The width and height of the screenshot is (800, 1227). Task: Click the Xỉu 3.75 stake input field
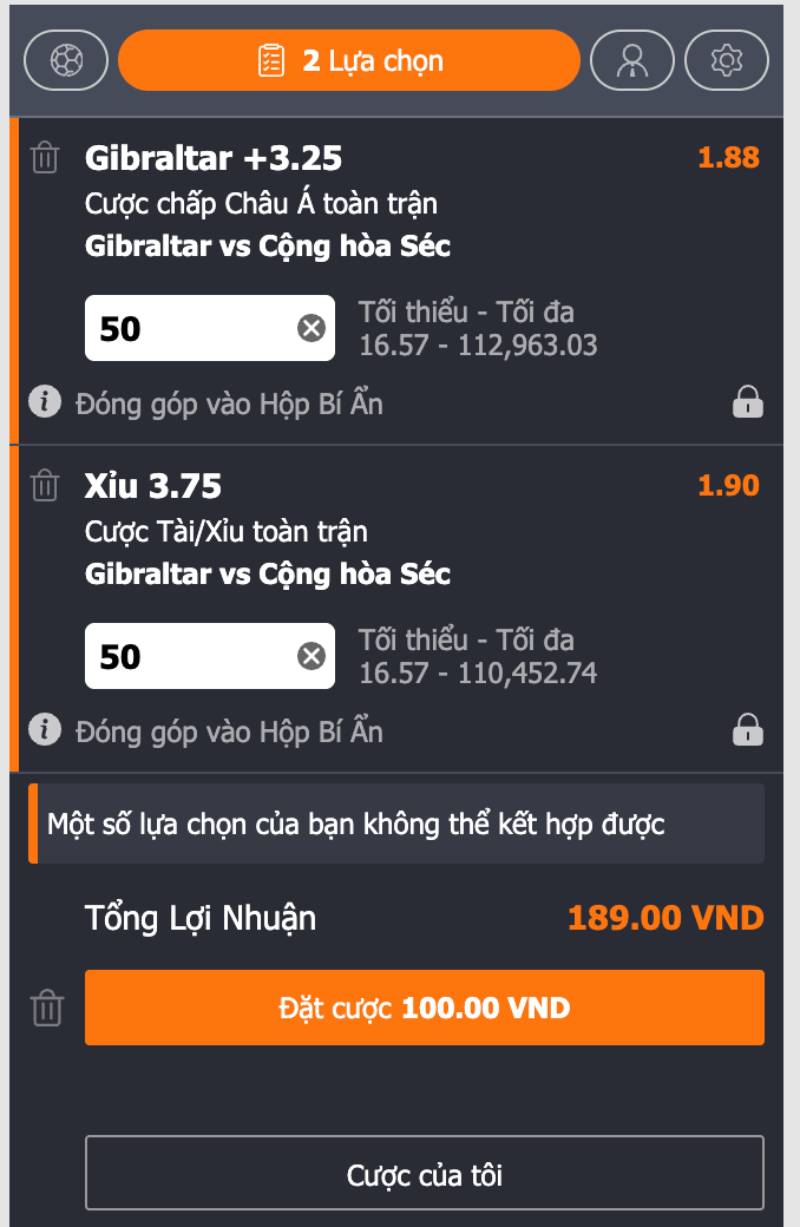pyautogui.click(x=180, y=656)
